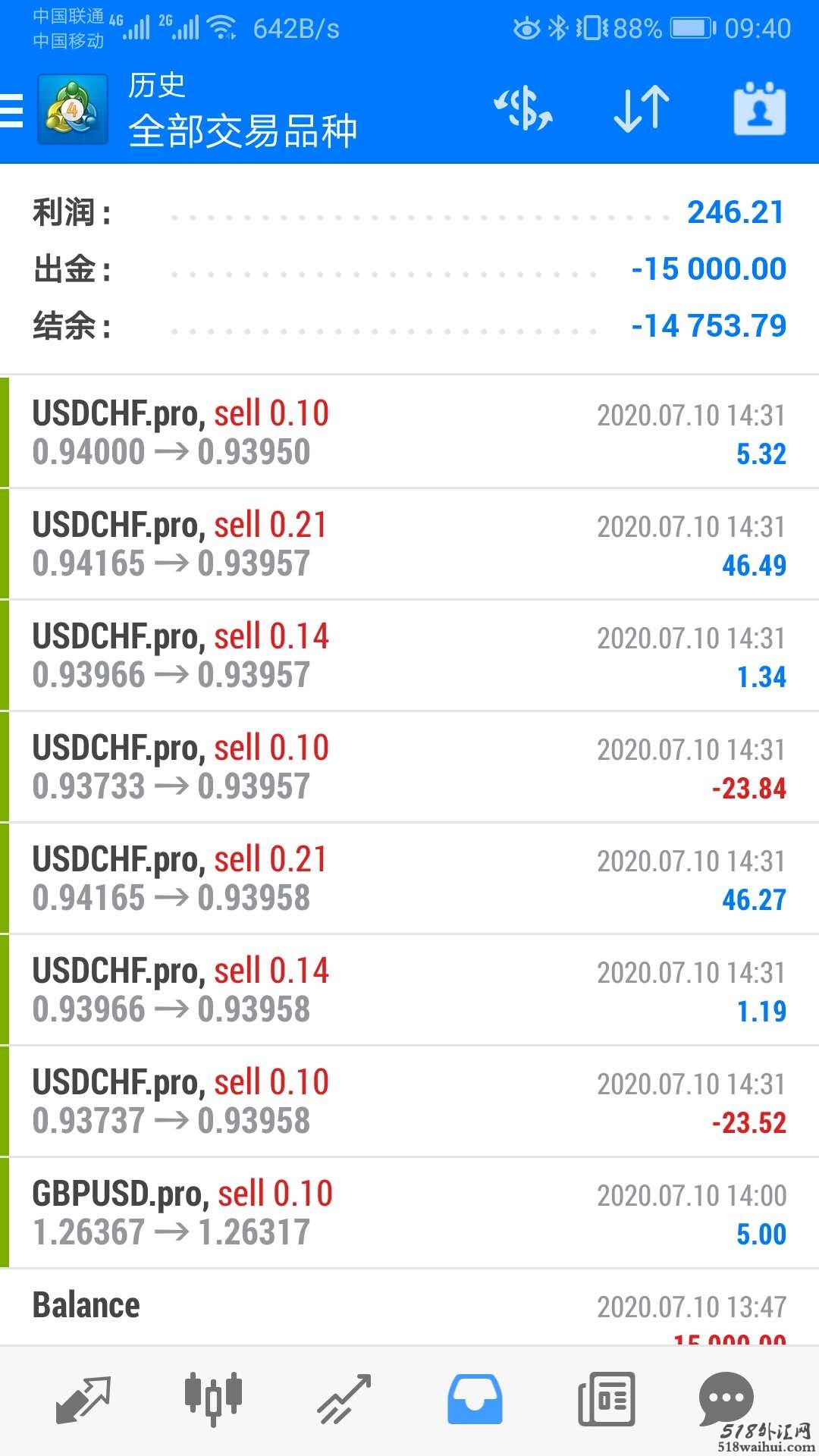Switch to the Trade tab
The width and height of the screenshot is (819, 1456).
point(344,1399)
